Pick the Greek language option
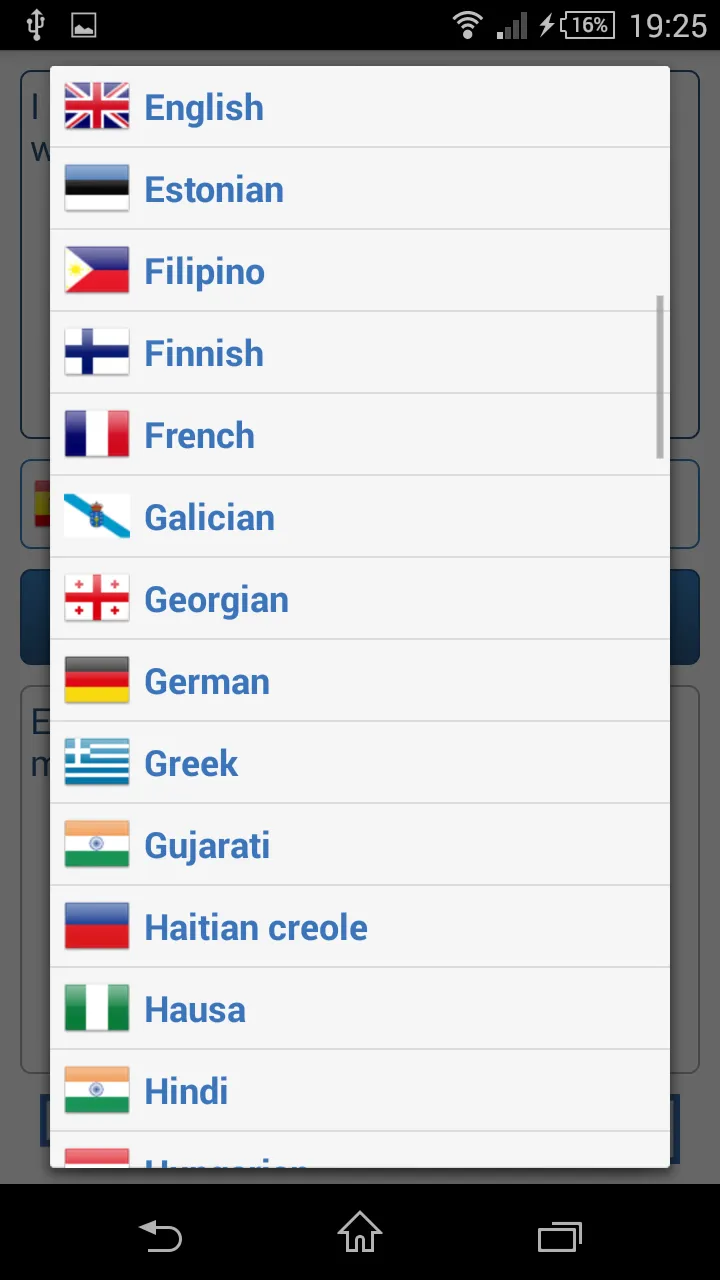The image size is (720, 1280). coord(360,763)
